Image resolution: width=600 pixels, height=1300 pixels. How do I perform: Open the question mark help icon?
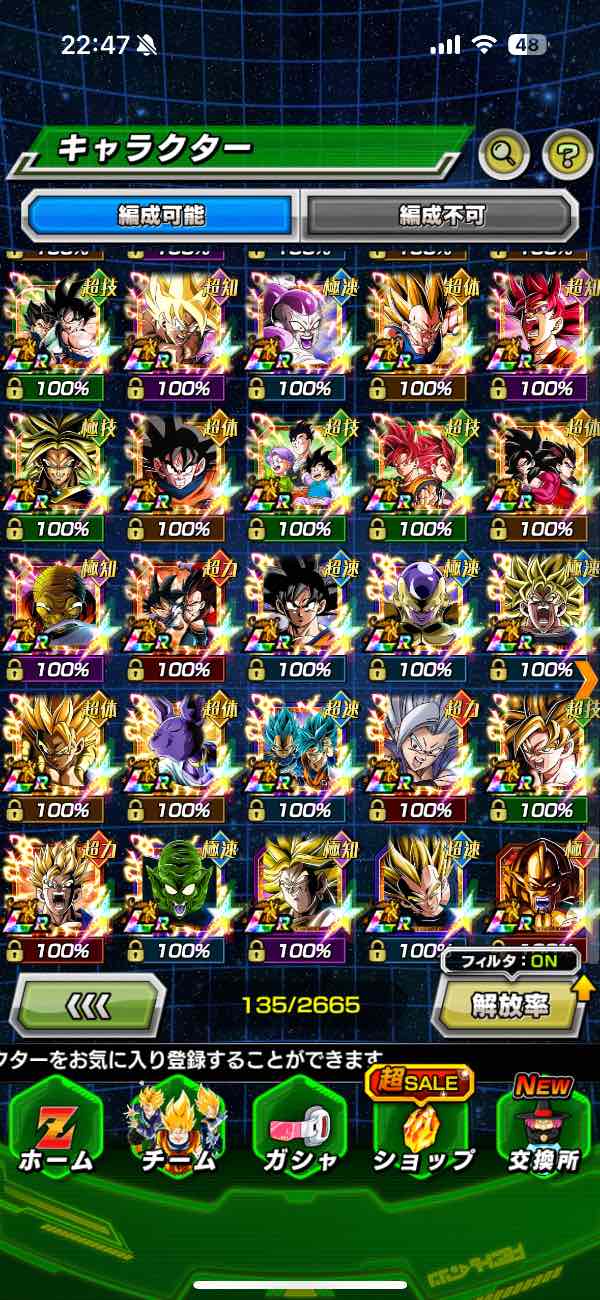click(567, 154)
